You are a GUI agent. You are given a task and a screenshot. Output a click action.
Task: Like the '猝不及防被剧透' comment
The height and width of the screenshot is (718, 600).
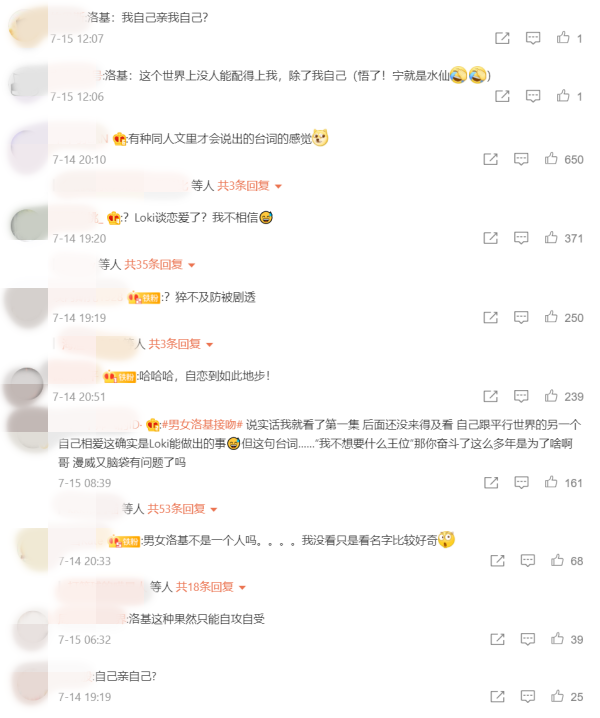point(551,318)
